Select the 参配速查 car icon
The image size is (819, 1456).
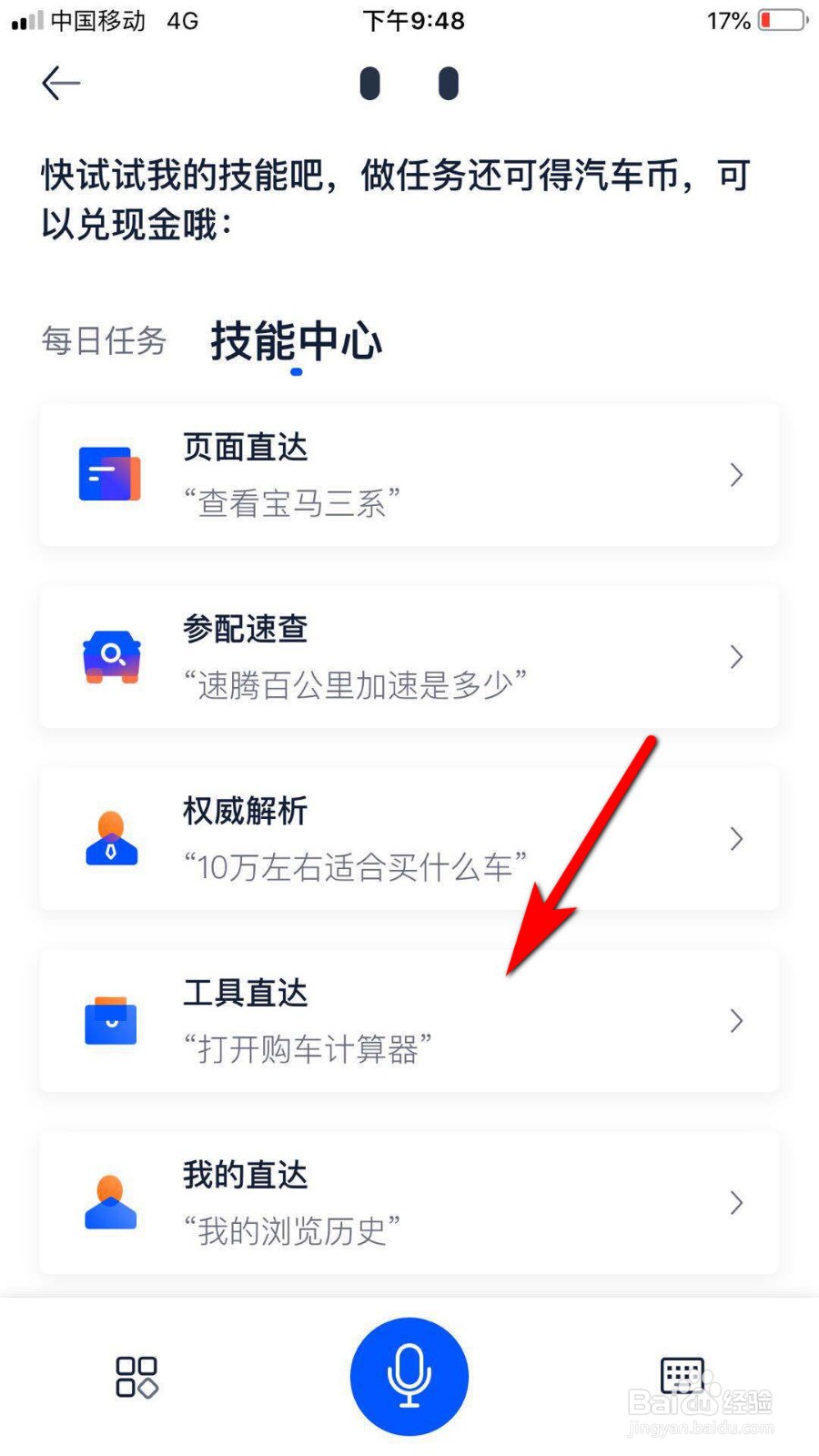[x=110, y=656]
